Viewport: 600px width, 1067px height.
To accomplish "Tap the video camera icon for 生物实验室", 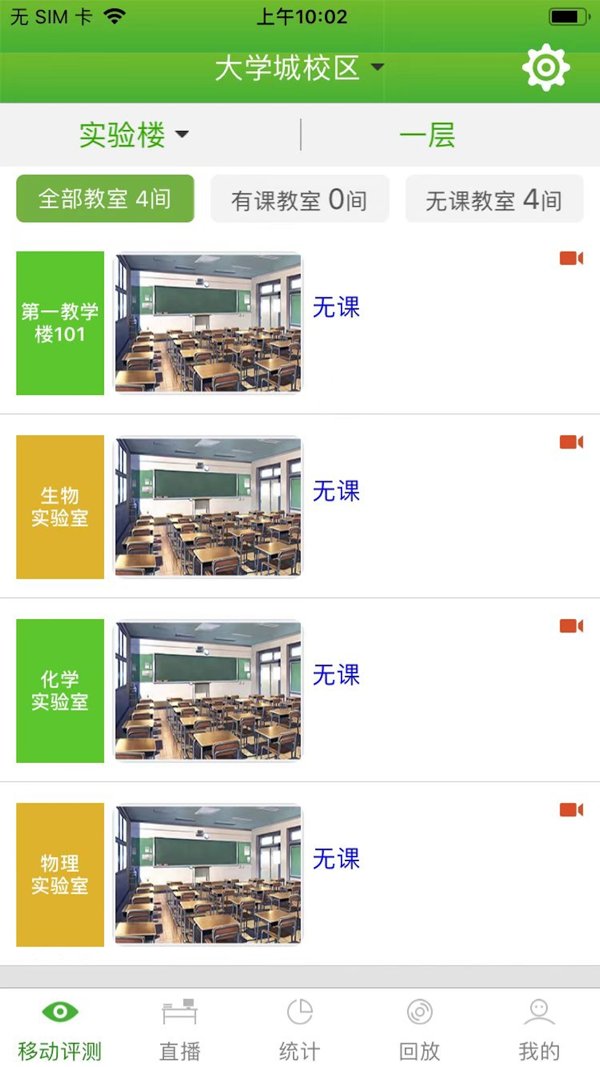I will coord(571,443).
